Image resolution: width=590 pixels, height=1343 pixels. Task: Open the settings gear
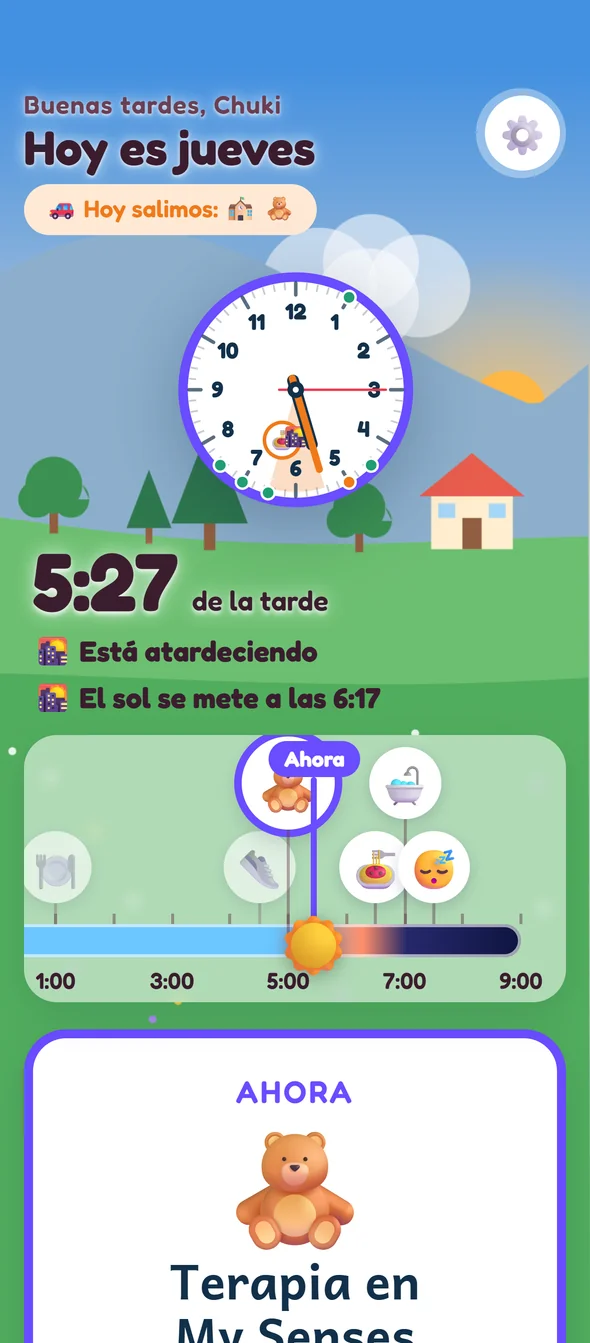point(521,133)
